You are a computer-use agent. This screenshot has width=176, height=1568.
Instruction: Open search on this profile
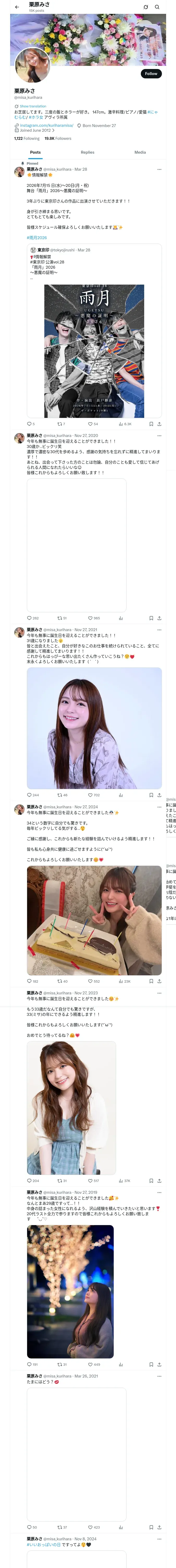[x=157, y=7]
